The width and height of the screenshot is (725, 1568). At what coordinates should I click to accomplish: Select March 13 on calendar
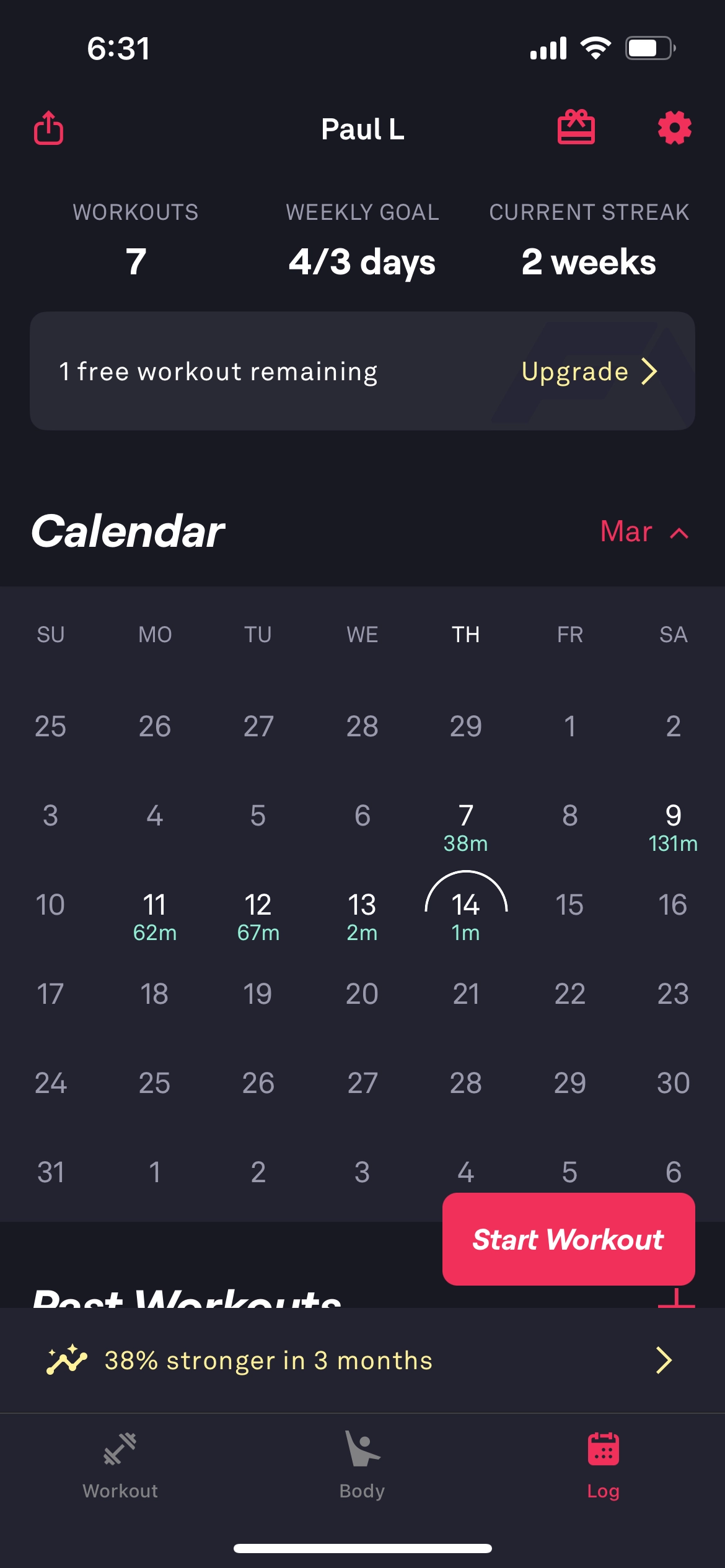point(362,916)
